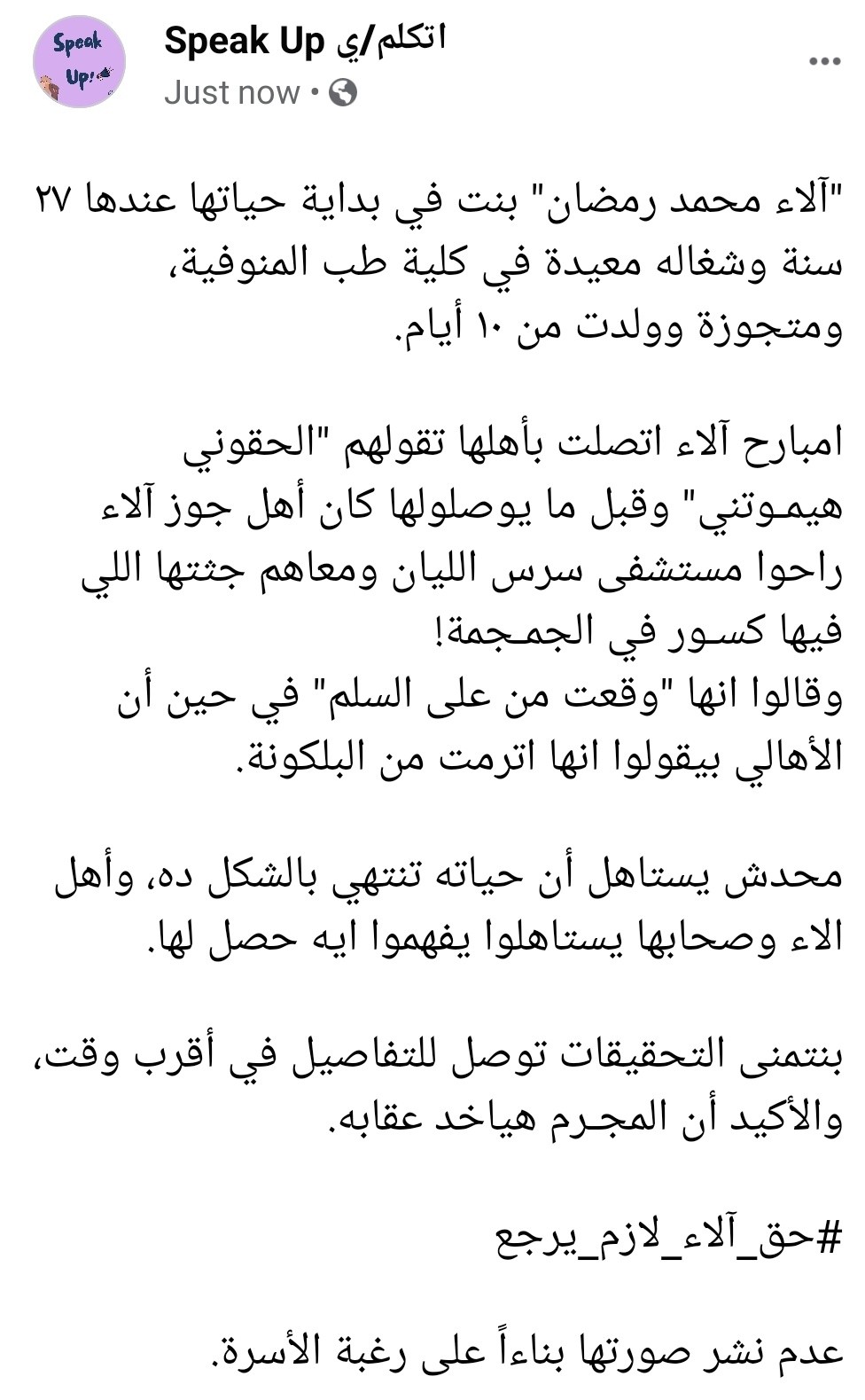Open the Speak Up page name link
This screenshot has width=865, height=1400.
[x=304, y=43]
